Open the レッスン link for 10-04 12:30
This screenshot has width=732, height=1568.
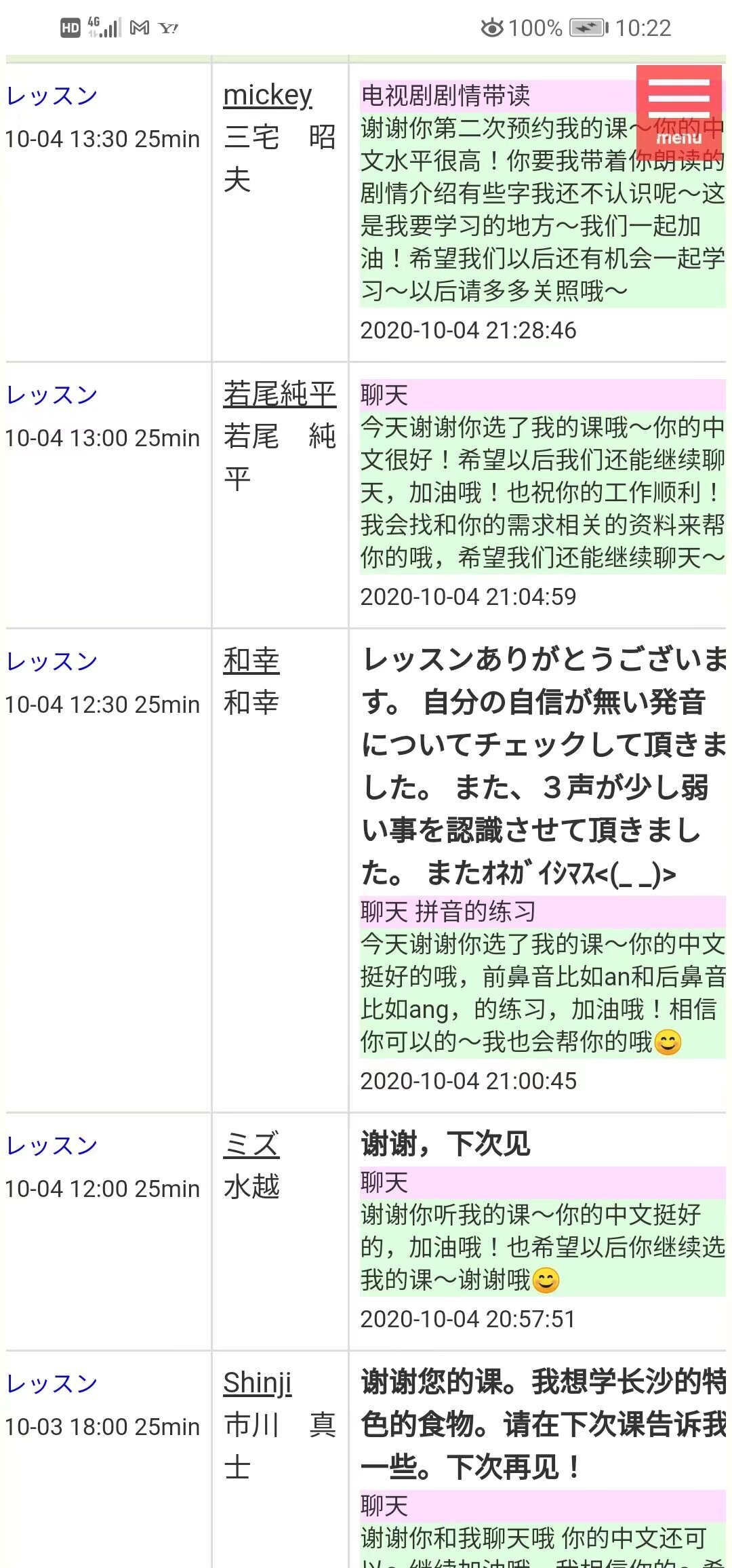tap(52, 662)
